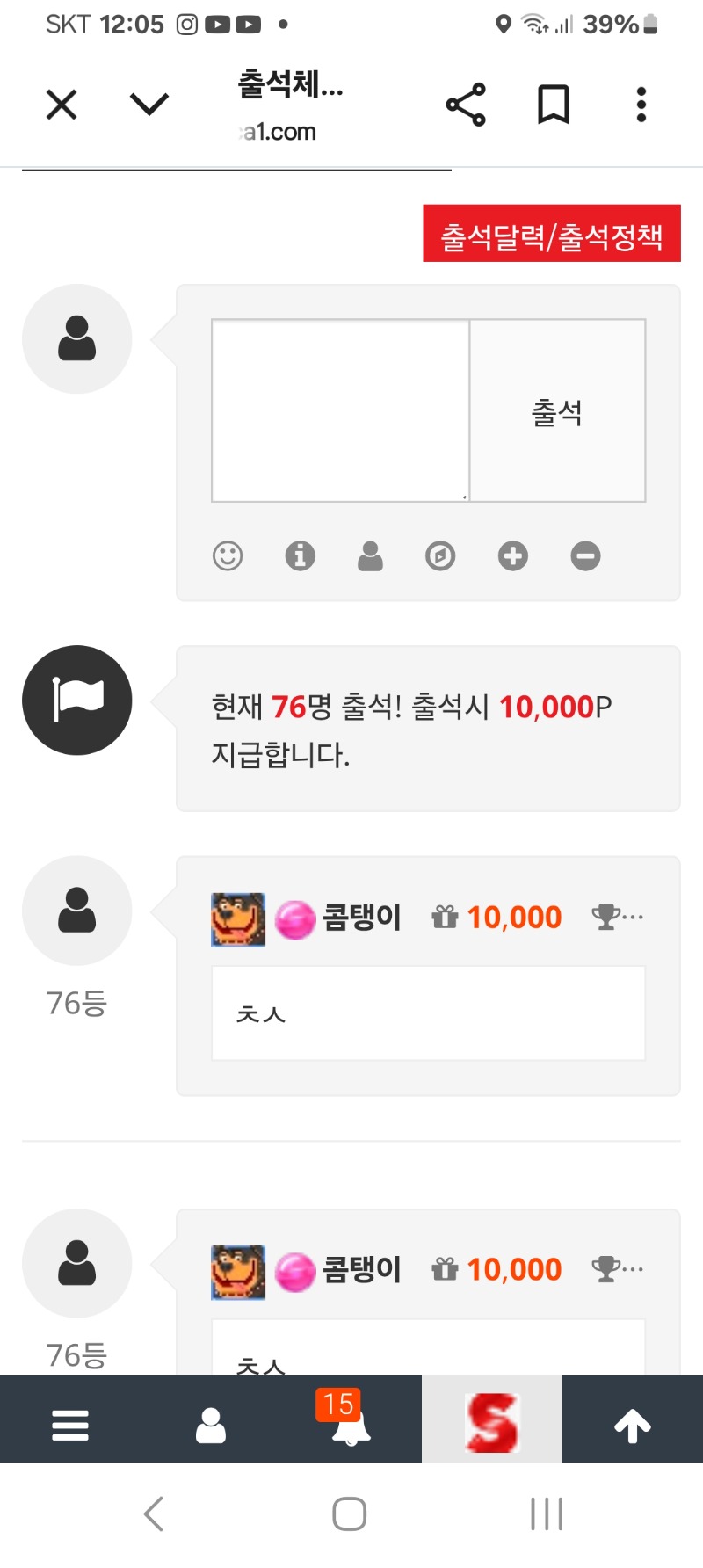The image size is (703, 1568).
Task: Click the compass icon in the comment toolbar
Action: [x=440, y=555]
